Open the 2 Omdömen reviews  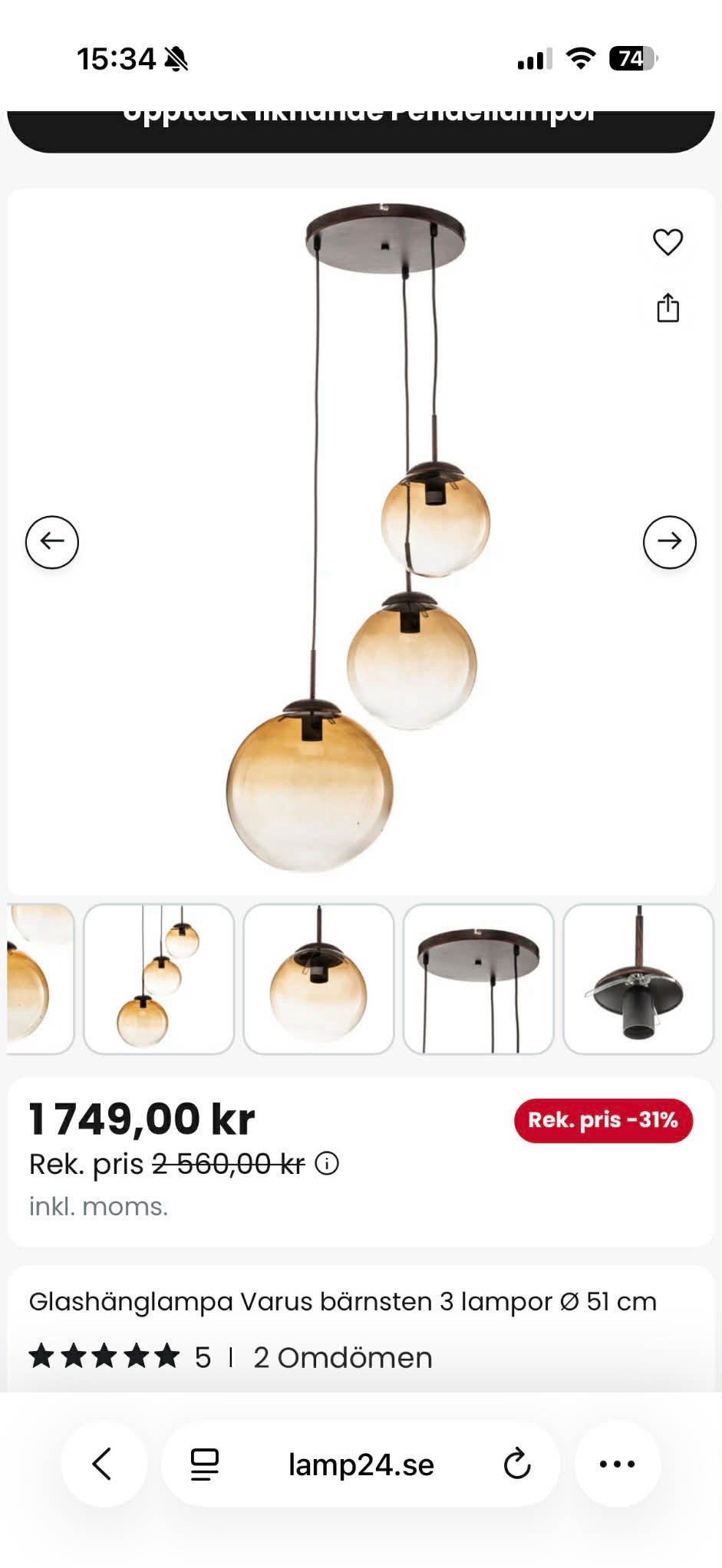pyautogui.click(x=342, y=1358)
